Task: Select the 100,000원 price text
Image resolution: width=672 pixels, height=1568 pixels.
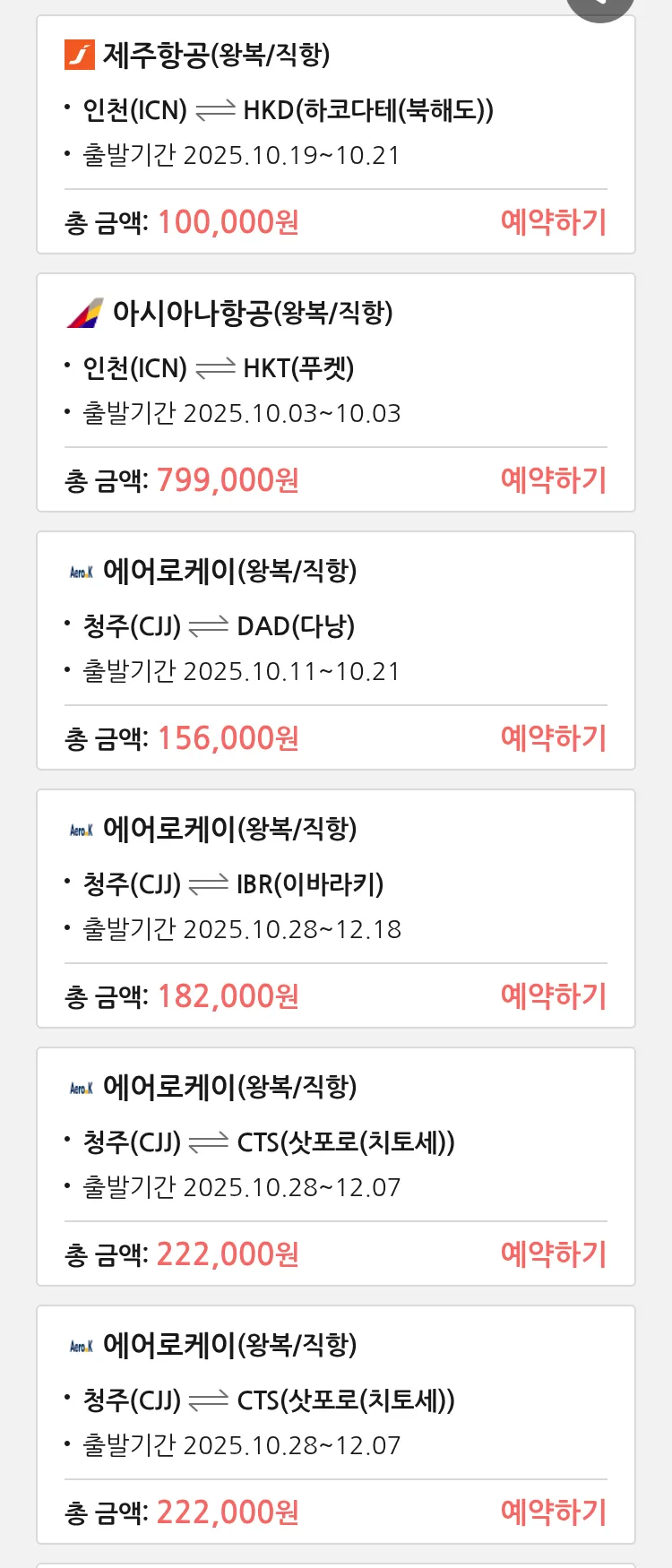Action: (227, 221)
